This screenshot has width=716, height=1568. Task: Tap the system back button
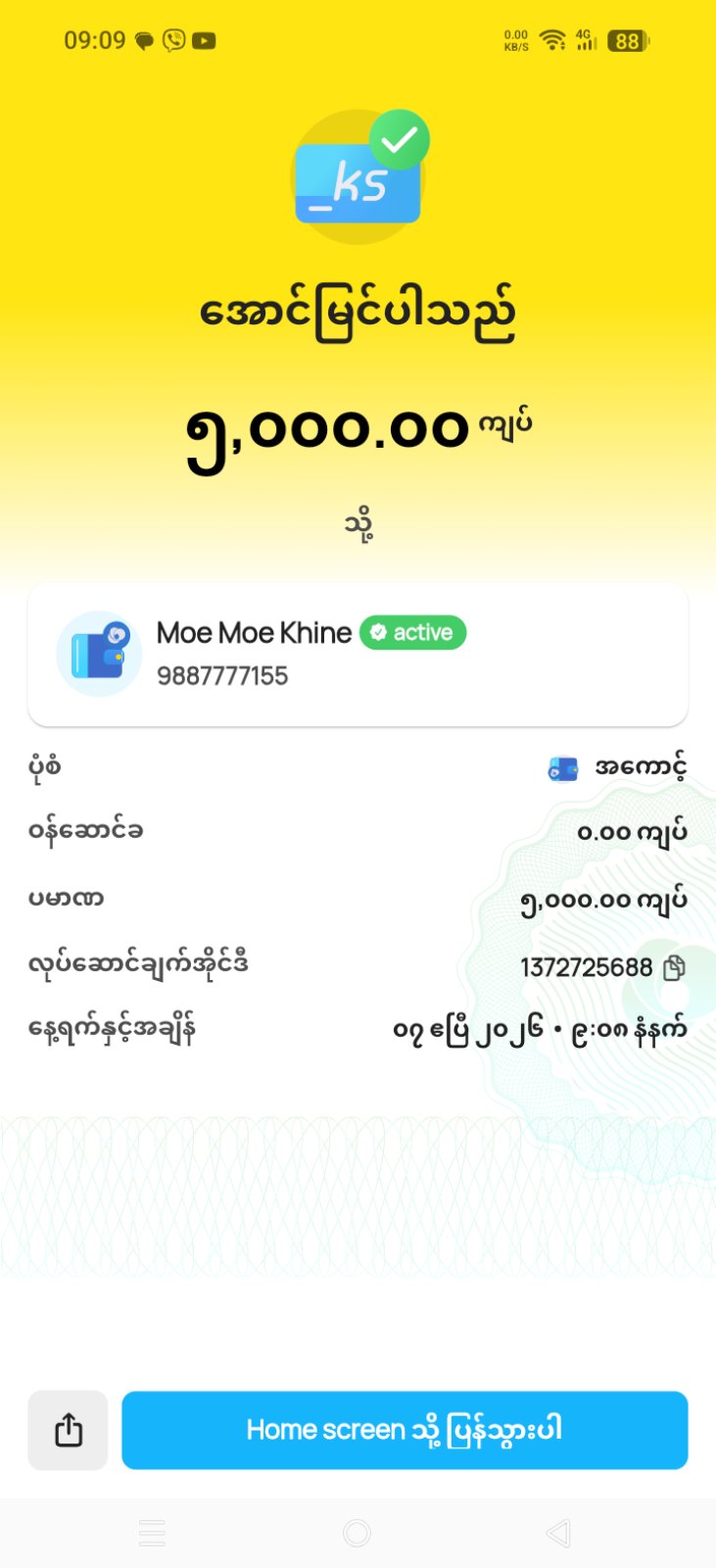click(x=558, y=1533)
